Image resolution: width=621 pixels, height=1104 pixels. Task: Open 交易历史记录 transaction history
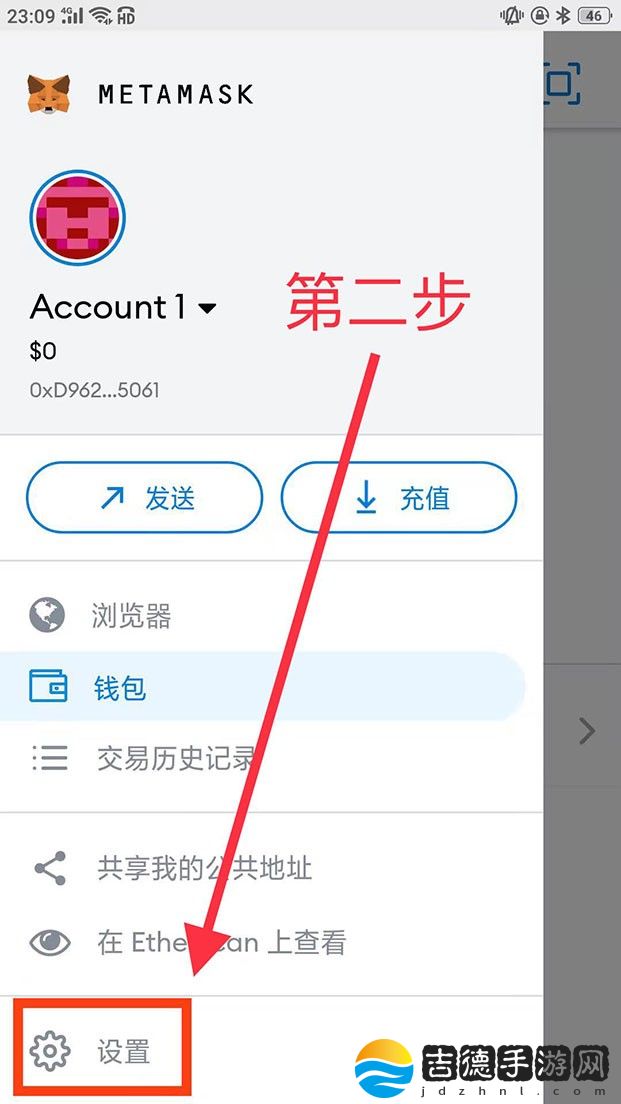point(175,758)
